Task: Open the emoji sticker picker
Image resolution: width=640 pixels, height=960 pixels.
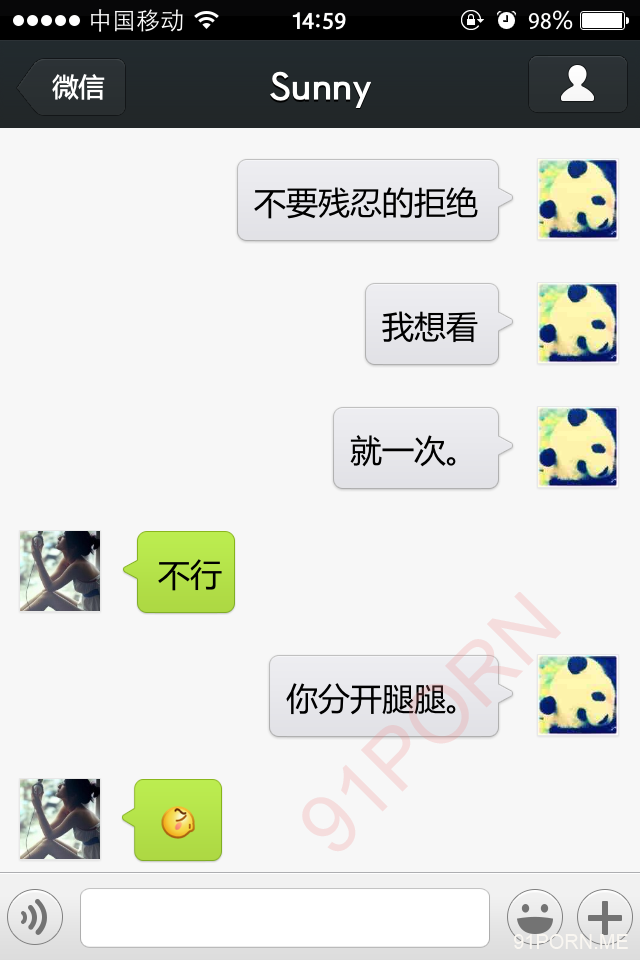Action: [x=535, y=916]
